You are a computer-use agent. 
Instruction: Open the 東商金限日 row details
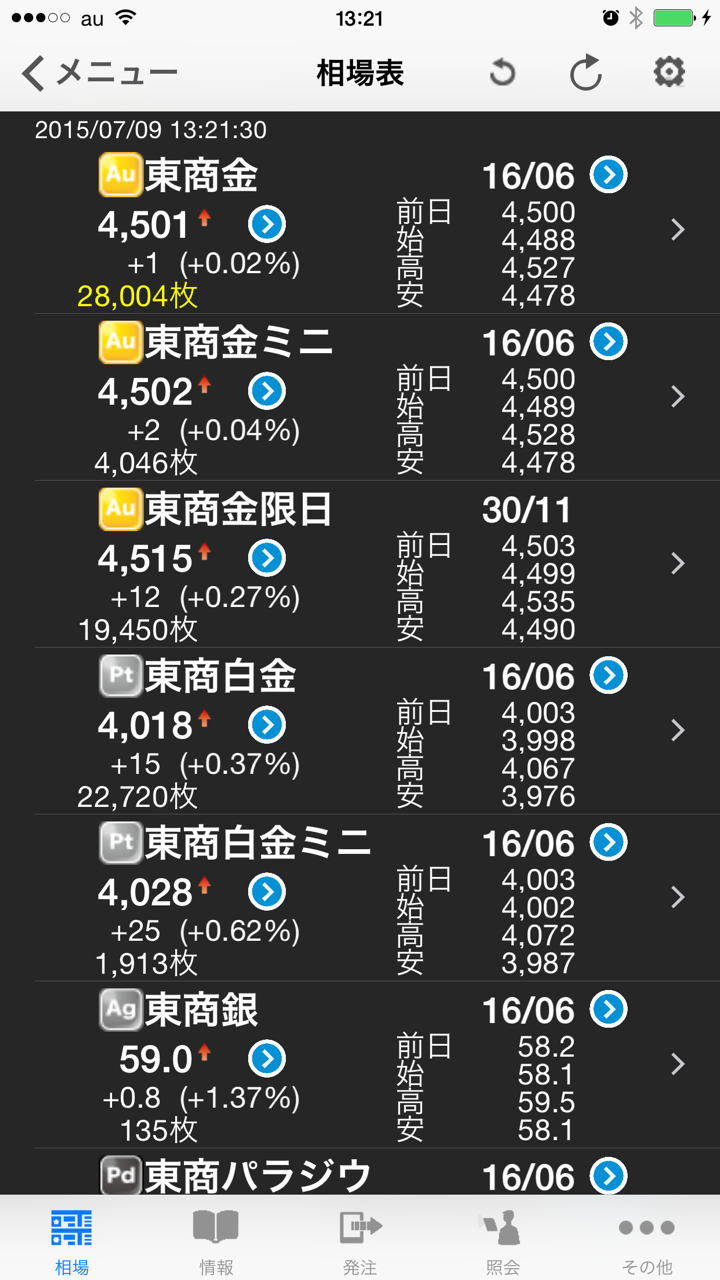click(678, 564)
